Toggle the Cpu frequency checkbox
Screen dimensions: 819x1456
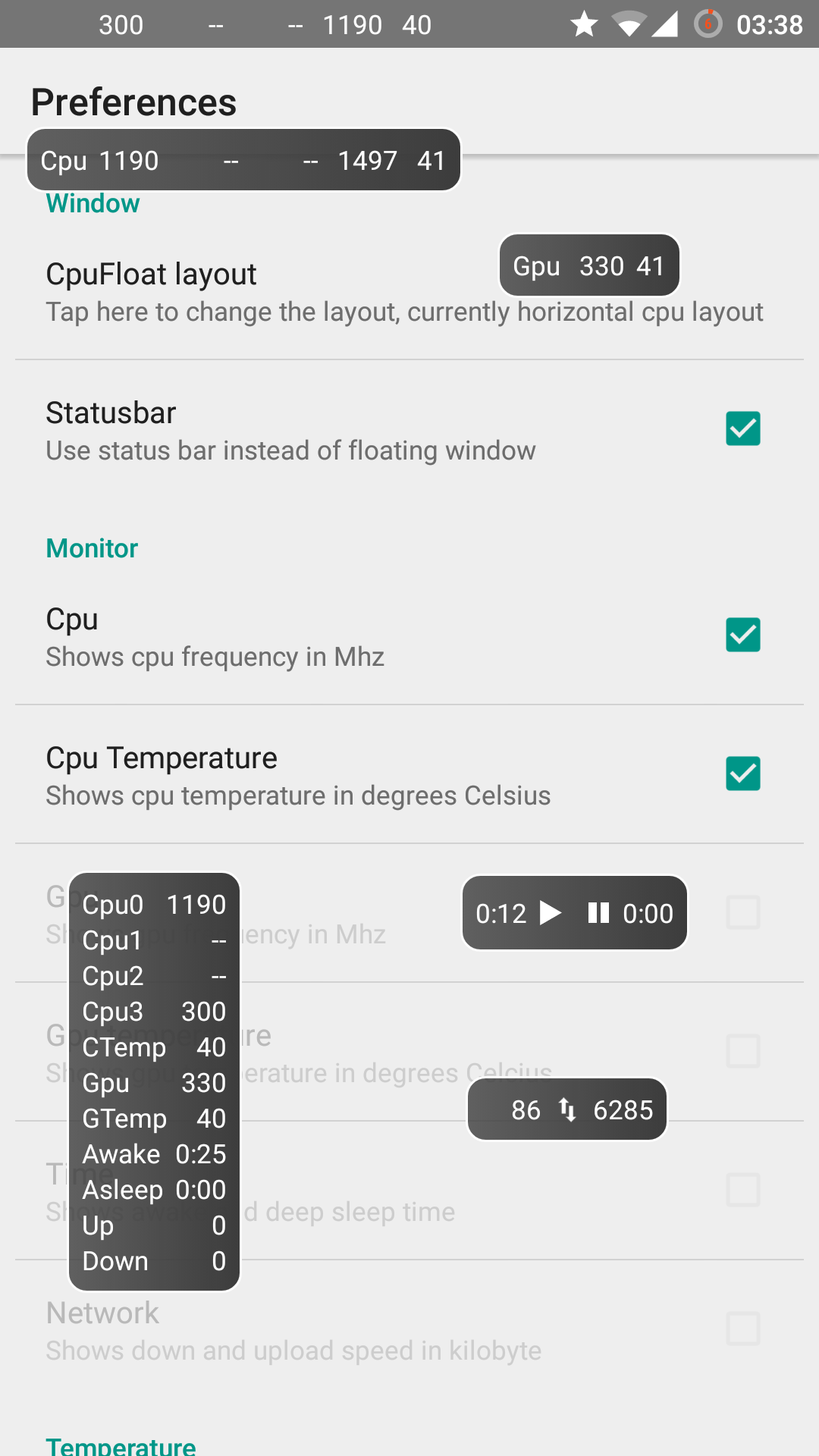pyautogui.click(x=742, y=635)
